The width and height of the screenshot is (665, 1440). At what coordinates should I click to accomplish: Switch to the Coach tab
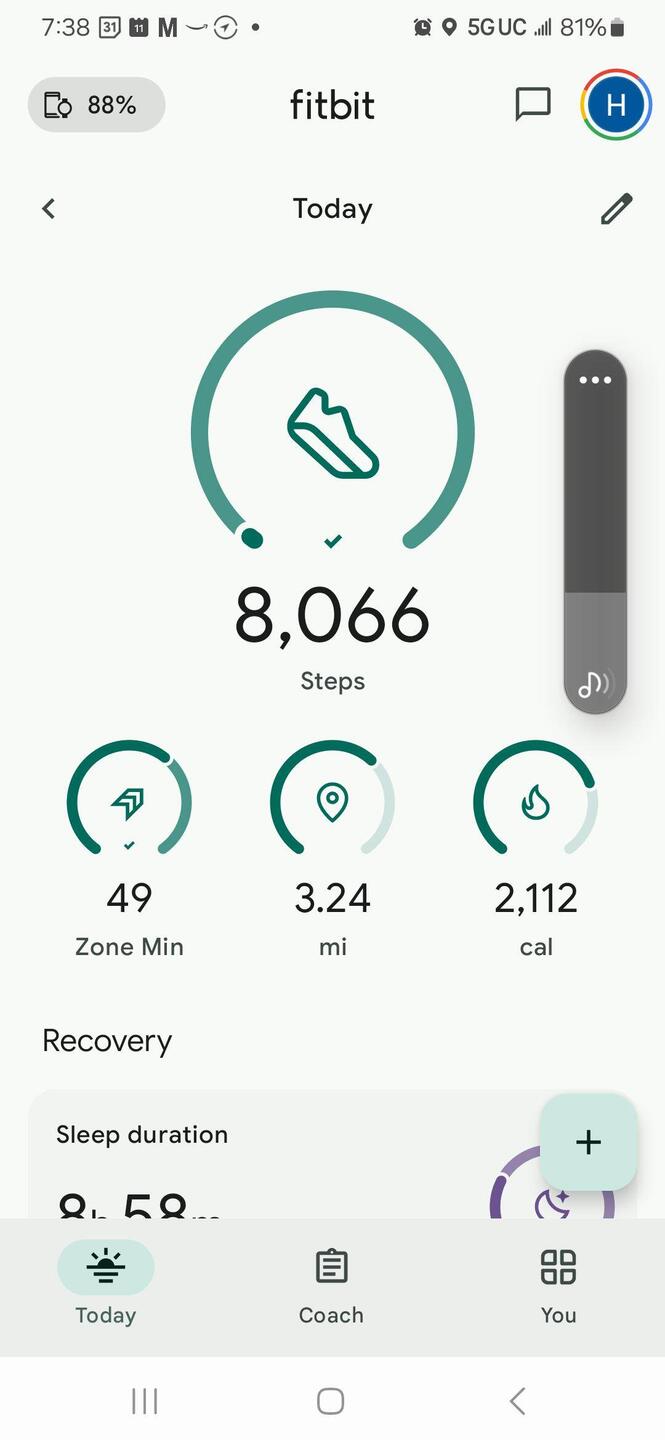point(331,1287)
